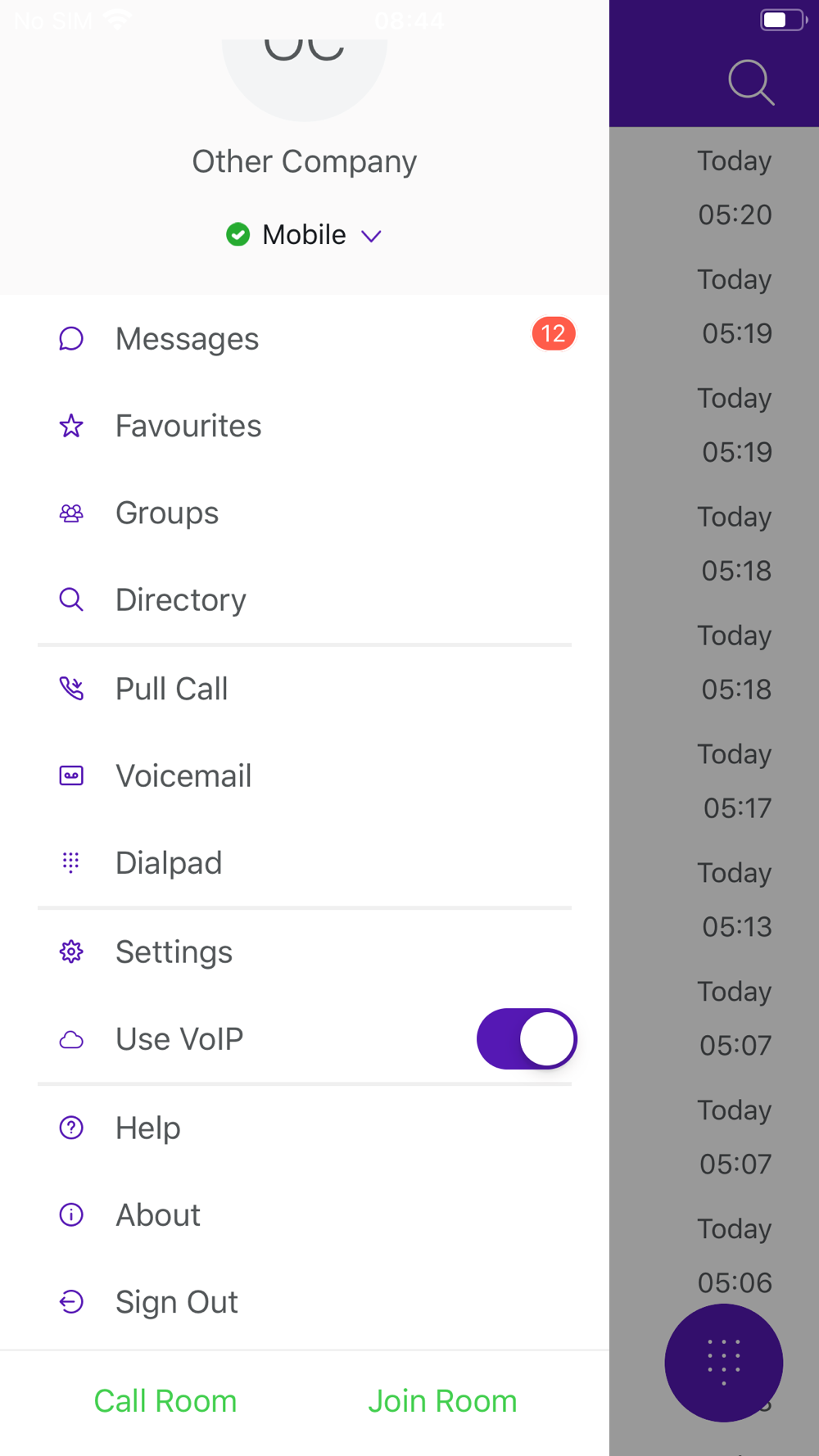Open Settings
The image size is (819, 1456).
(305, 952)
